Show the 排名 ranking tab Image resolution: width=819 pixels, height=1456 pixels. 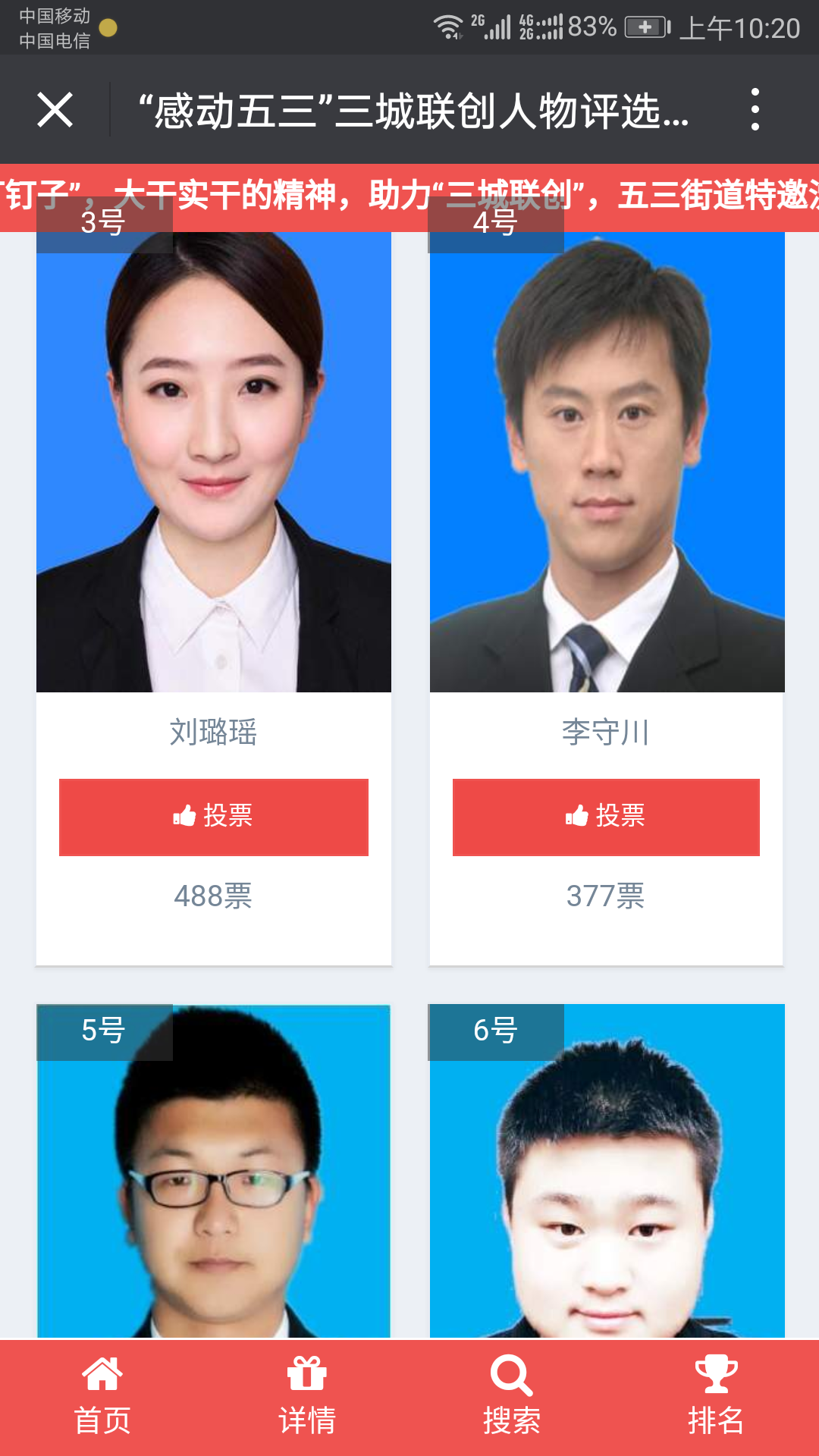click(x=716, y=1397)
